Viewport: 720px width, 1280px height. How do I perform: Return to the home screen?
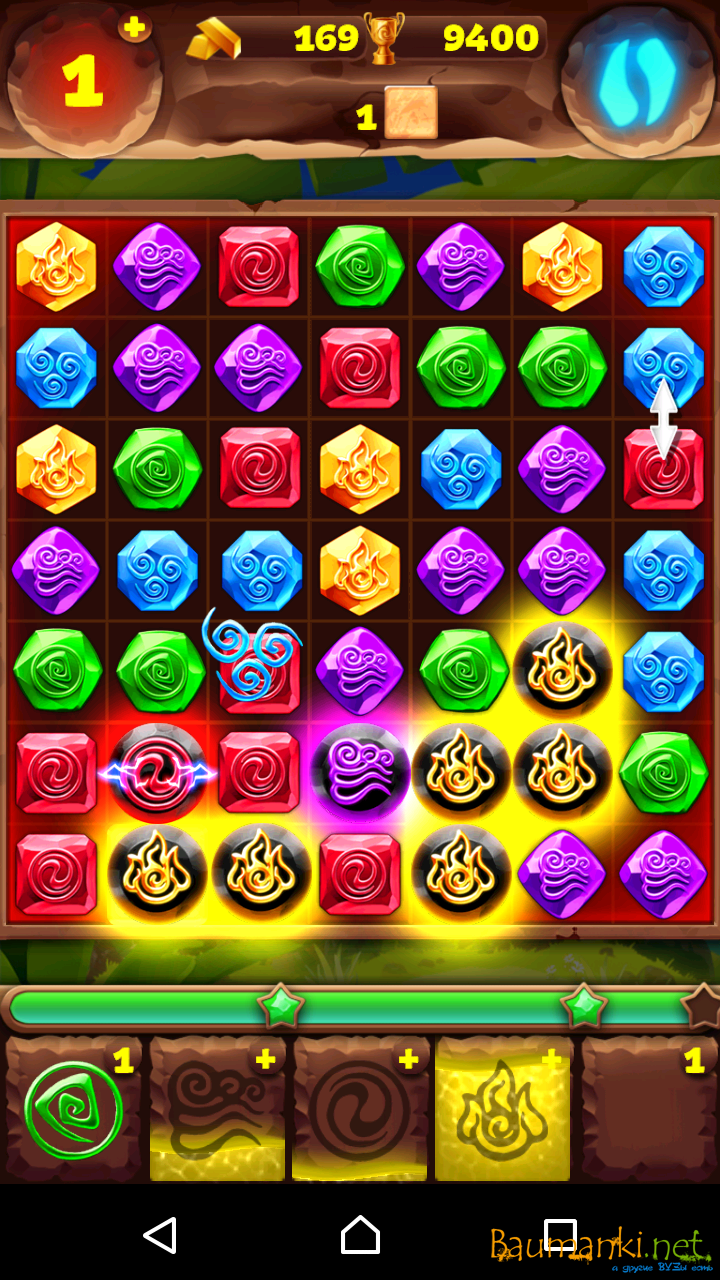[360, 1235]
